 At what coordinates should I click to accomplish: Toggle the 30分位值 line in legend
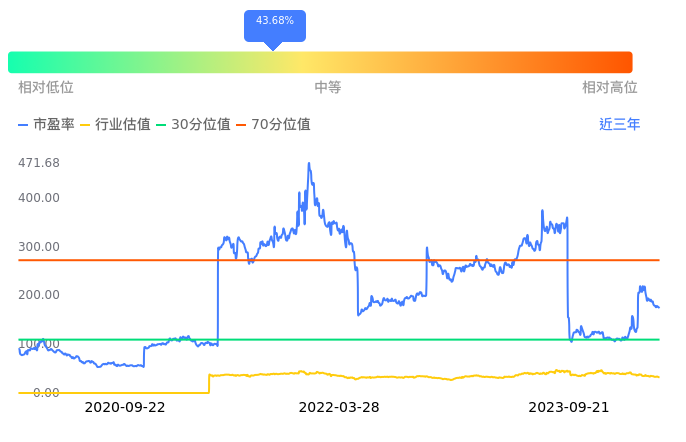coord(195,125)
